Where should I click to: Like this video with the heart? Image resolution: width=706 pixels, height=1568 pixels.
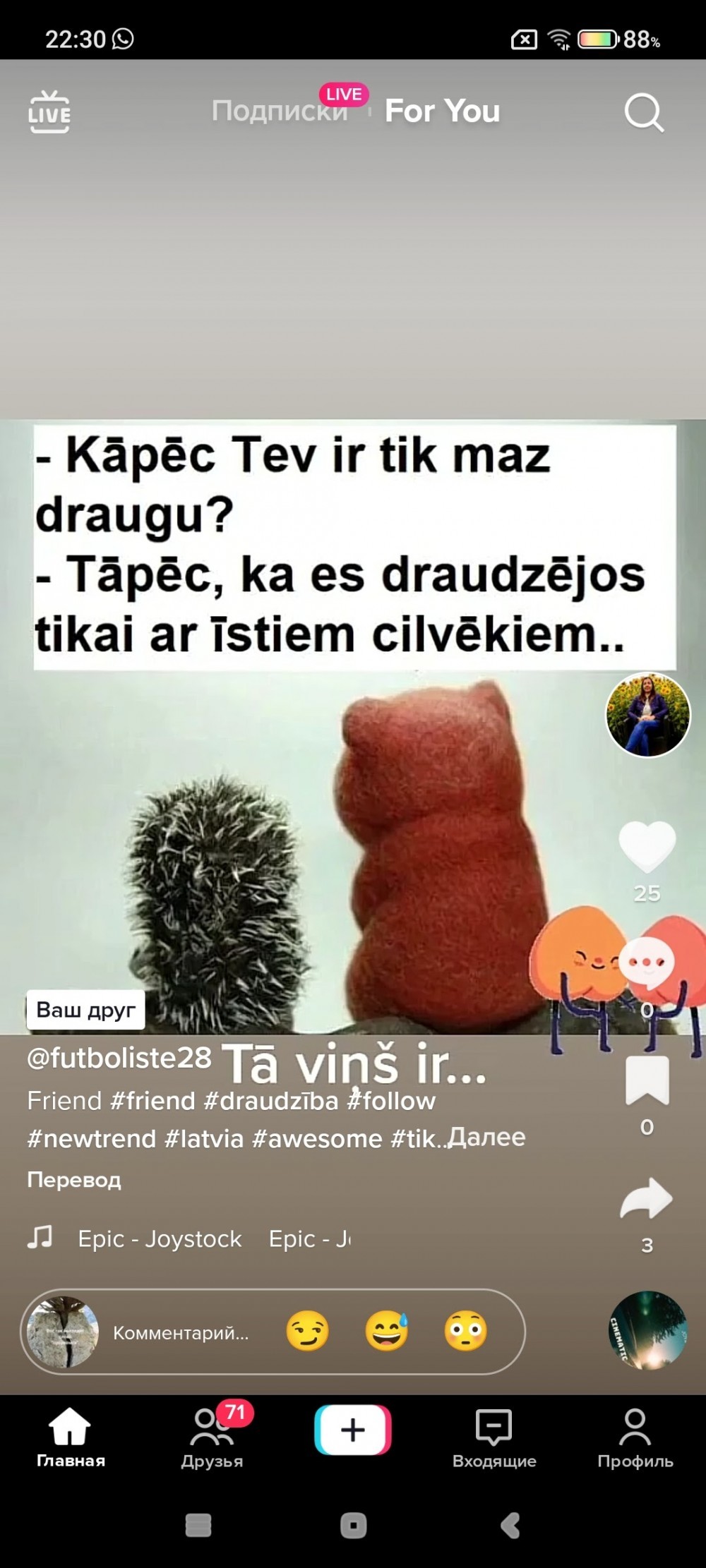(x=647, y=845)
